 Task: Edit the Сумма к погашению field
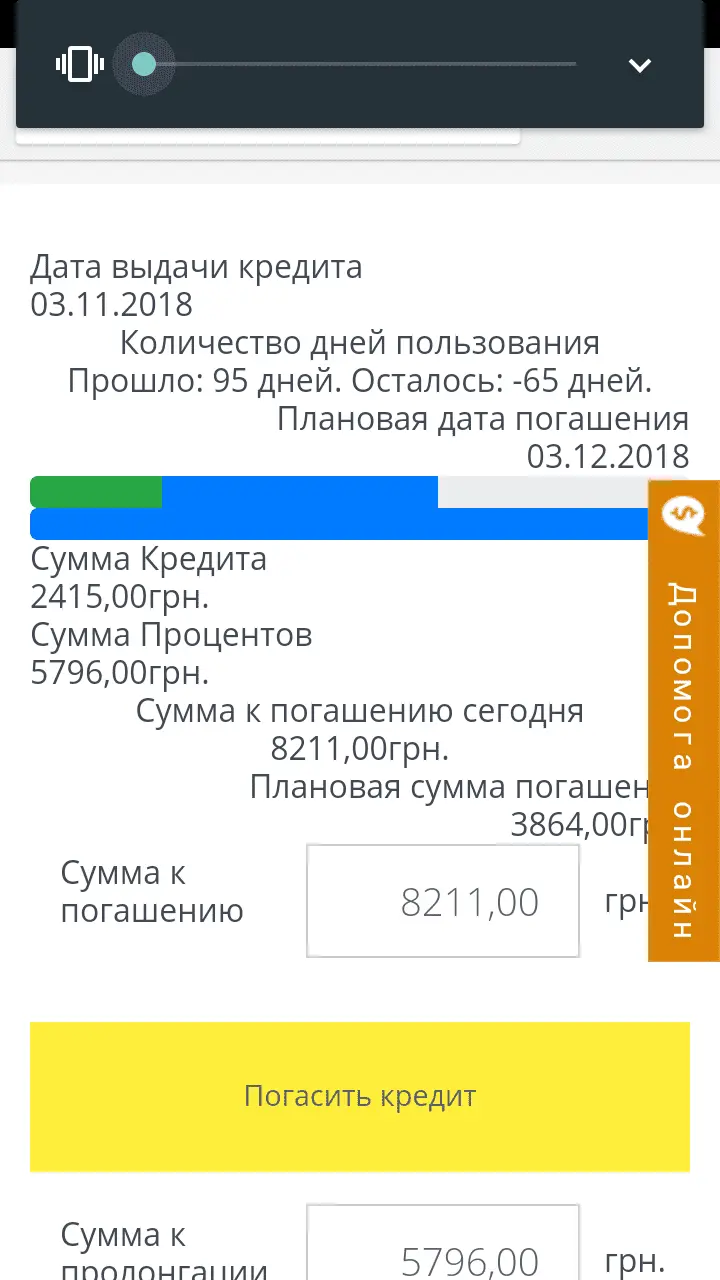pos(443,901)
